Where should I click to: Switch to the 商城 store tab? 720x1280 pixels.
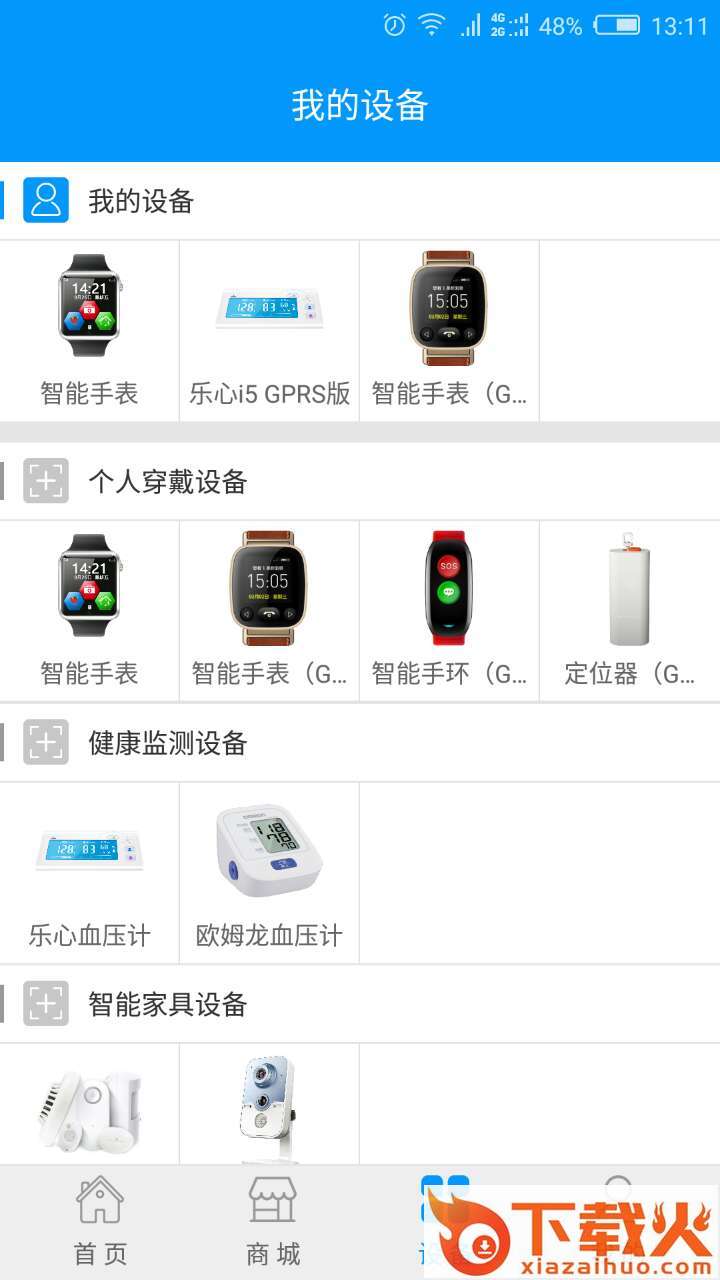[273, 1222]
